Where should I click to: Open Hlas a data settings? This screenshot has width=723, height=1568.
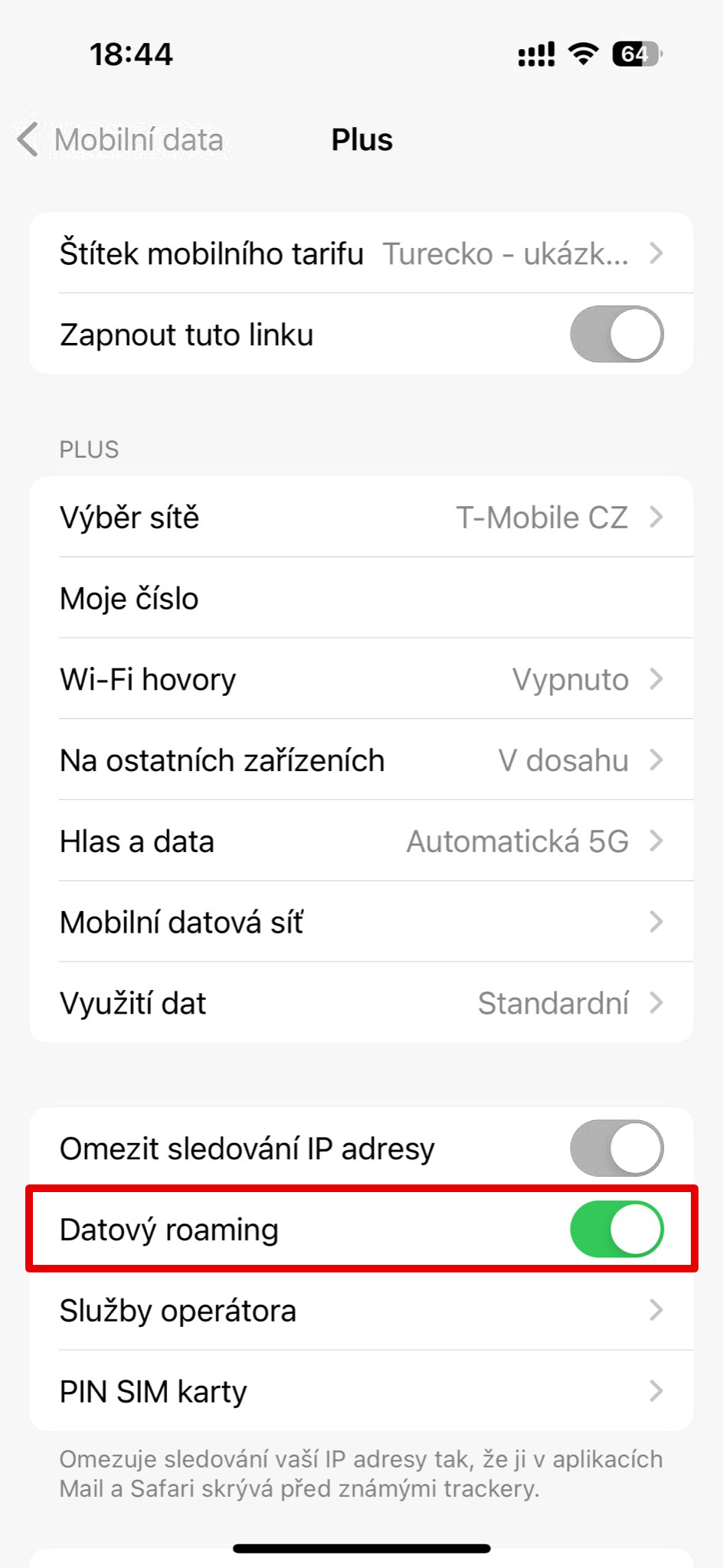pyautogui.click(x=361, y=842)
